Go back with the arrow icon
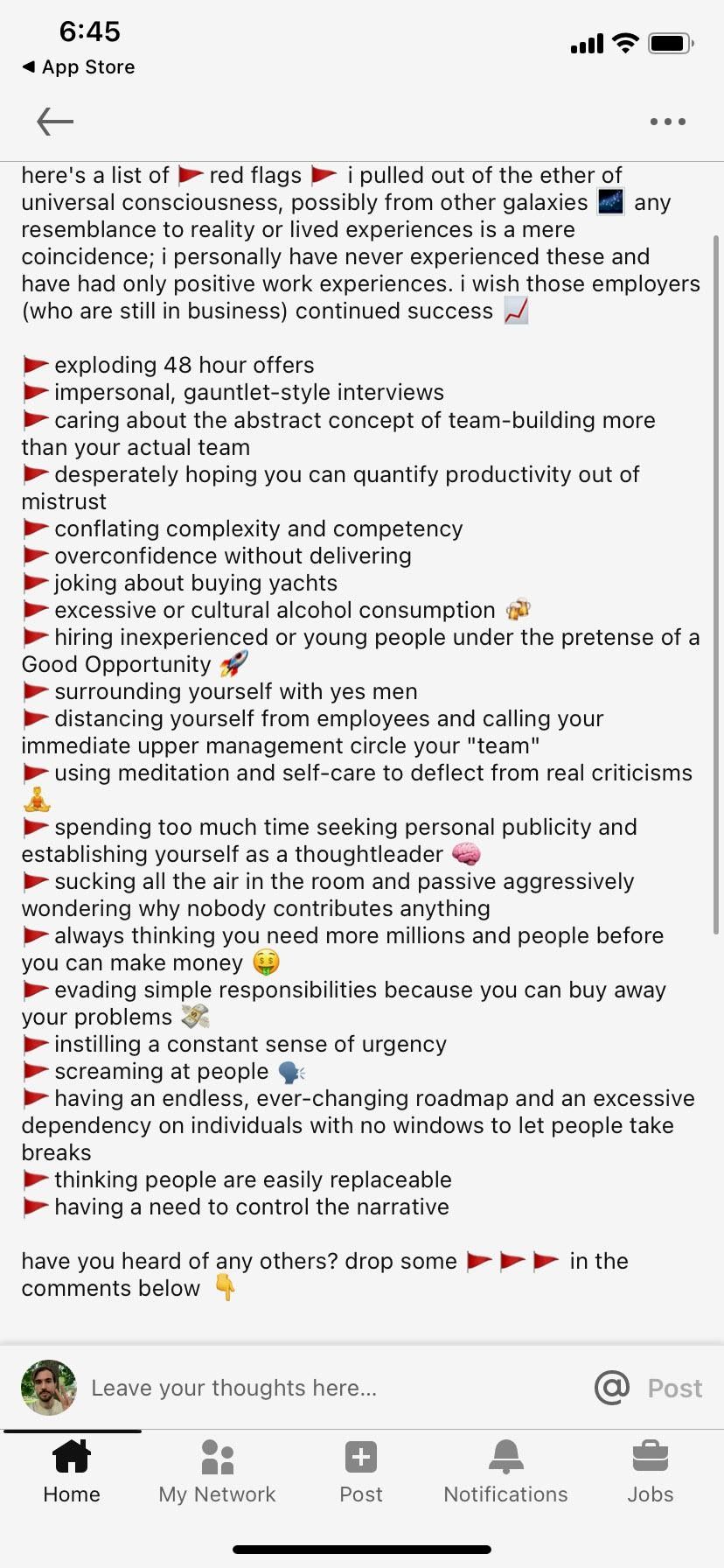This screenshot has width=724, height=1568. point(55,122)
